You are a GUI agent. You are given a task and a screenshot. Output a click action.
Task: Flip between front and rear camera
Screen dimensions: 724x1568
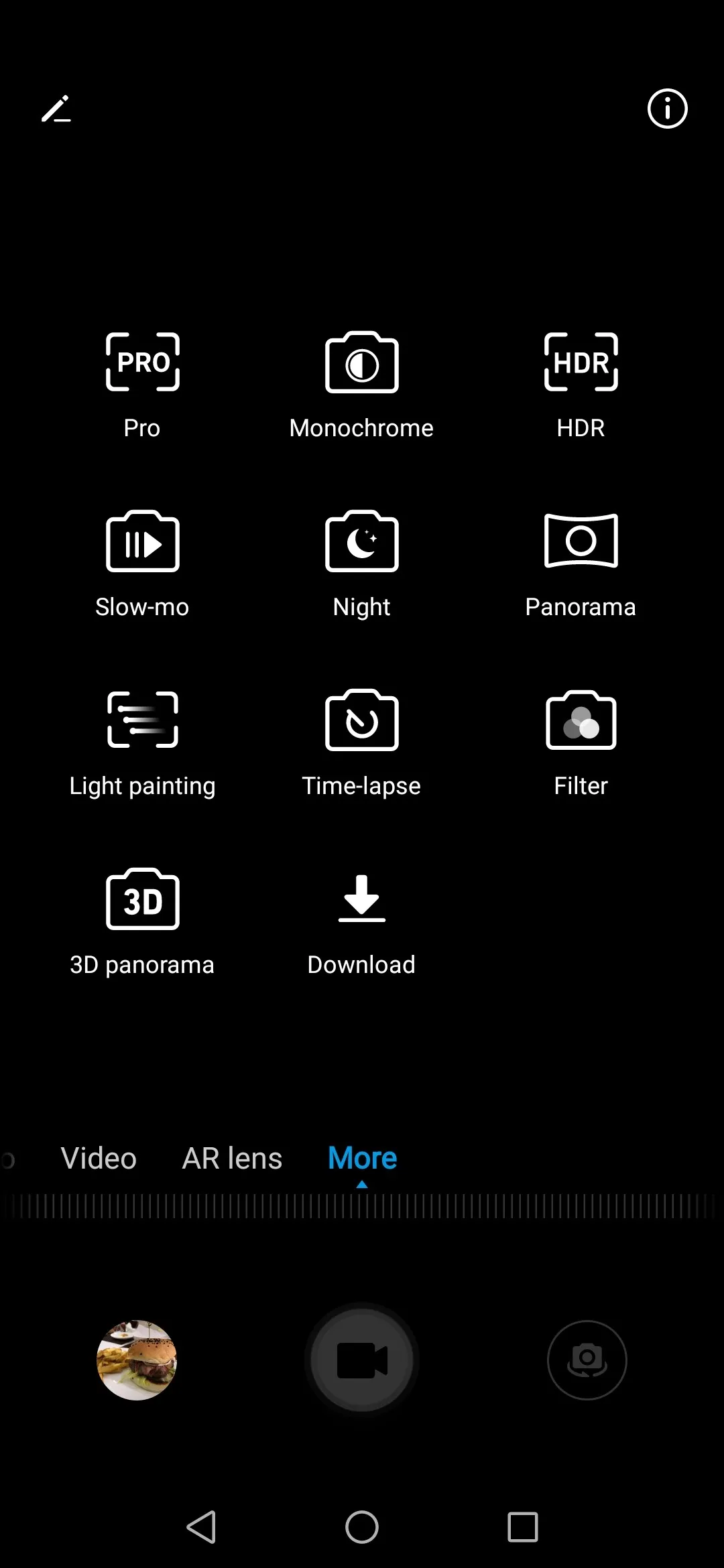tap(587, 1360)
